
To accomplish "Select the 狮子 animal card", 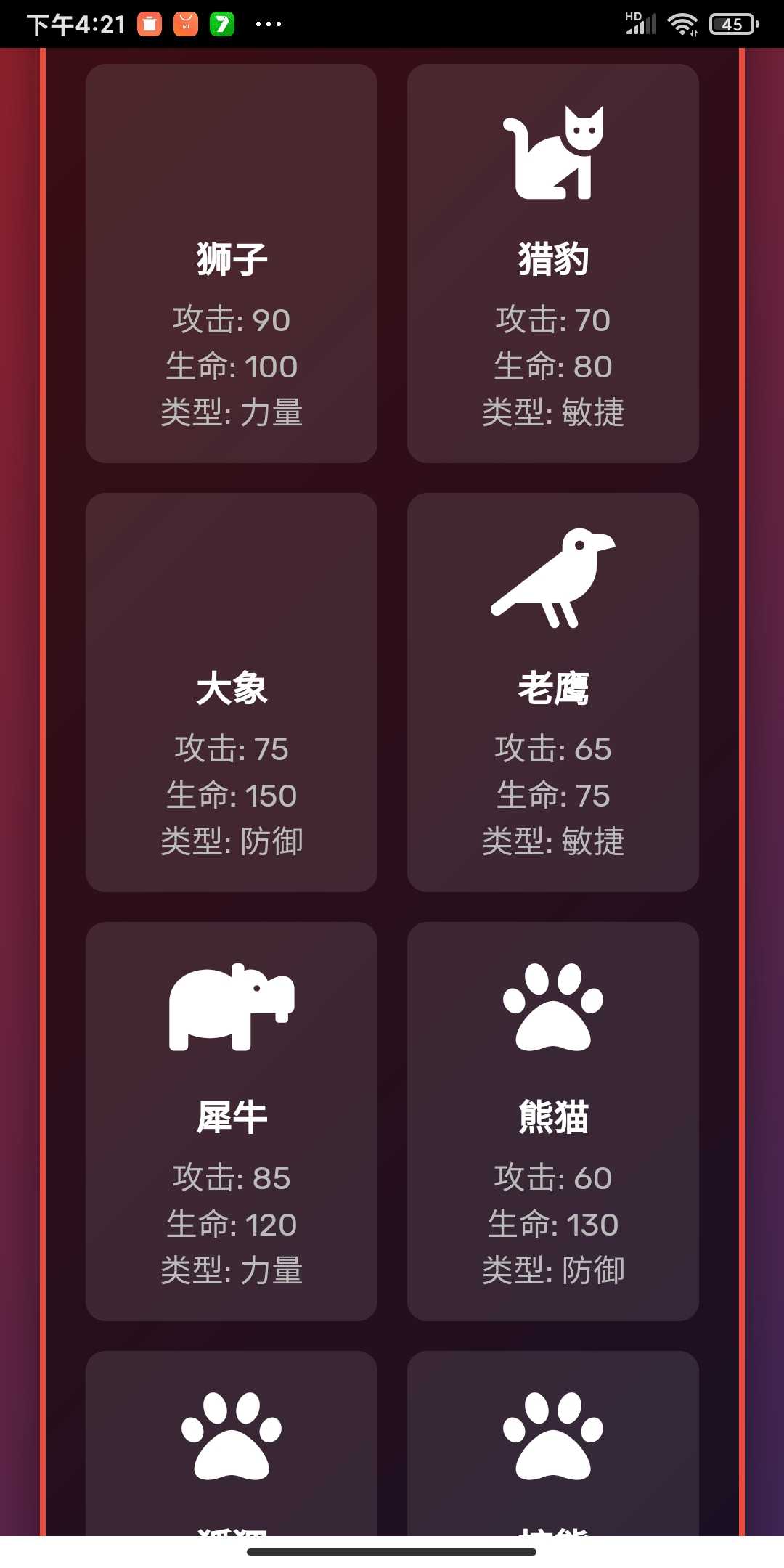I will (232, 264).
